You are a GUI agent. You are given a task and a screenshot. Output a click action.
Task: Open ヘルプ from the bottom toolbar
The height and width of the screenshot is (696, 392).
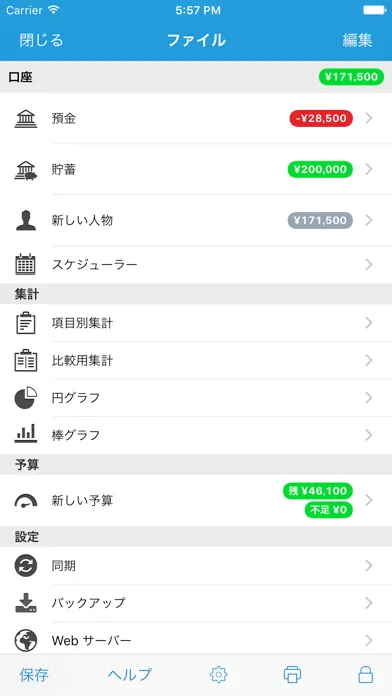coord(130,675)
